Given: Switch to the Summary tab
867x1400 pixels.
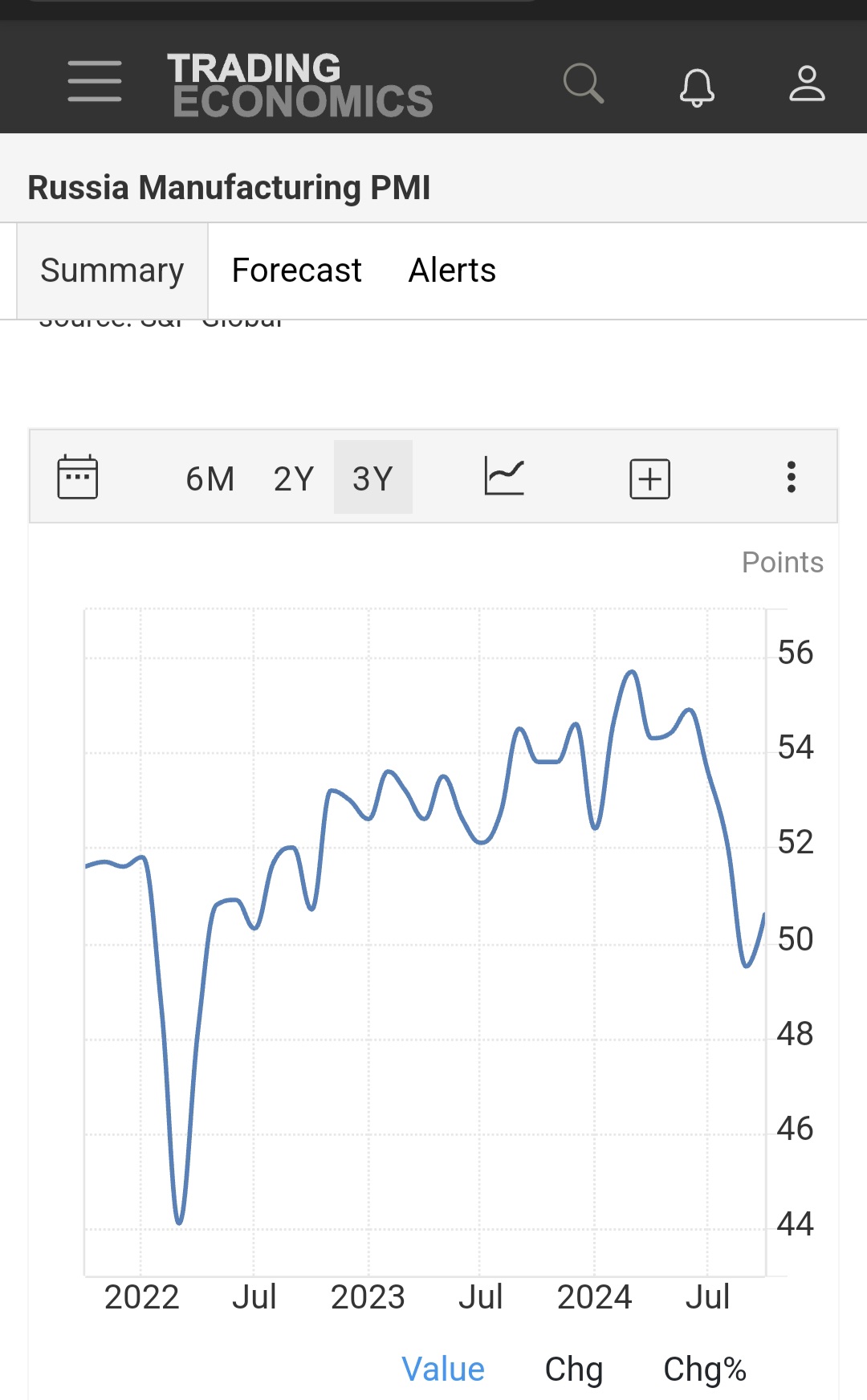Looking at the screenshot, I should [112, 271].
